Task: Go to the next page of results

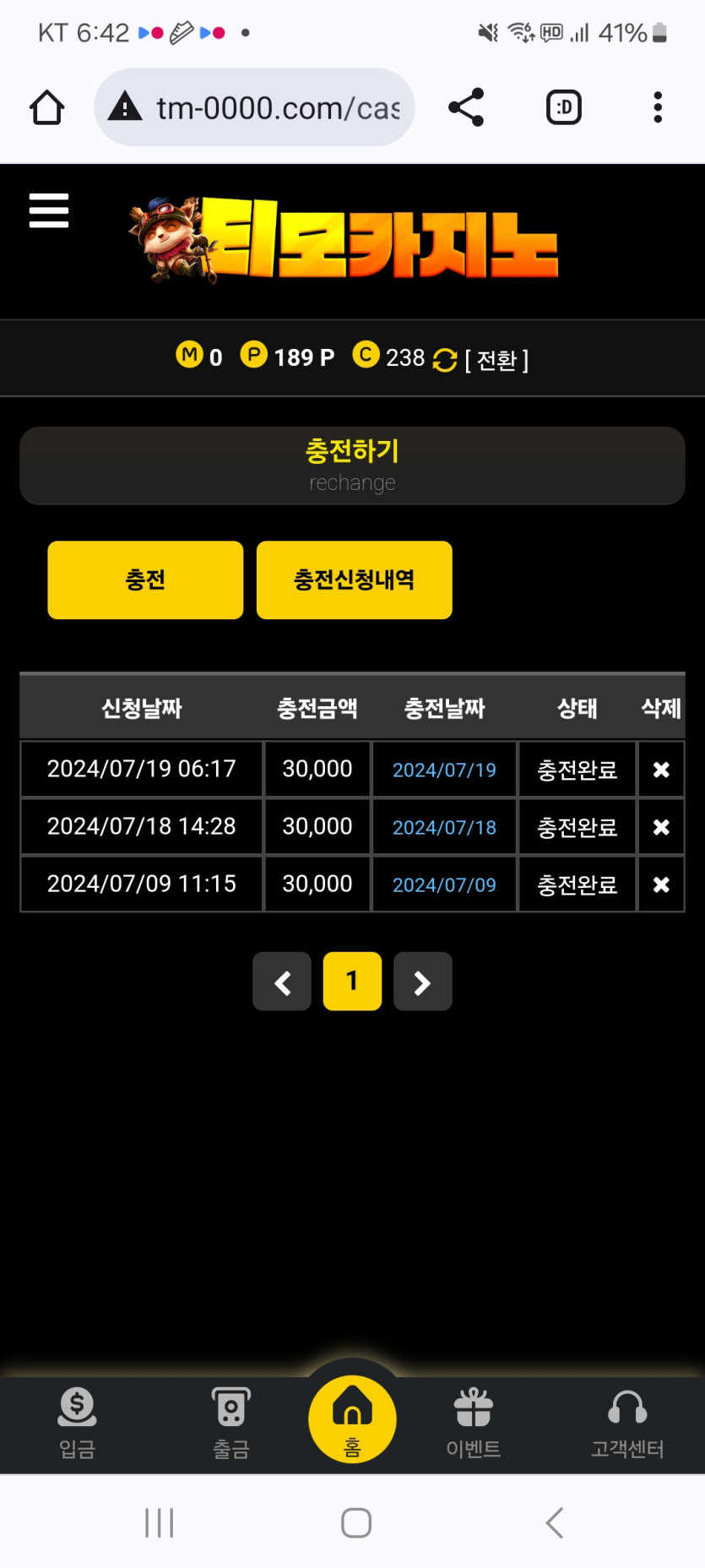Action: [422, 982]
